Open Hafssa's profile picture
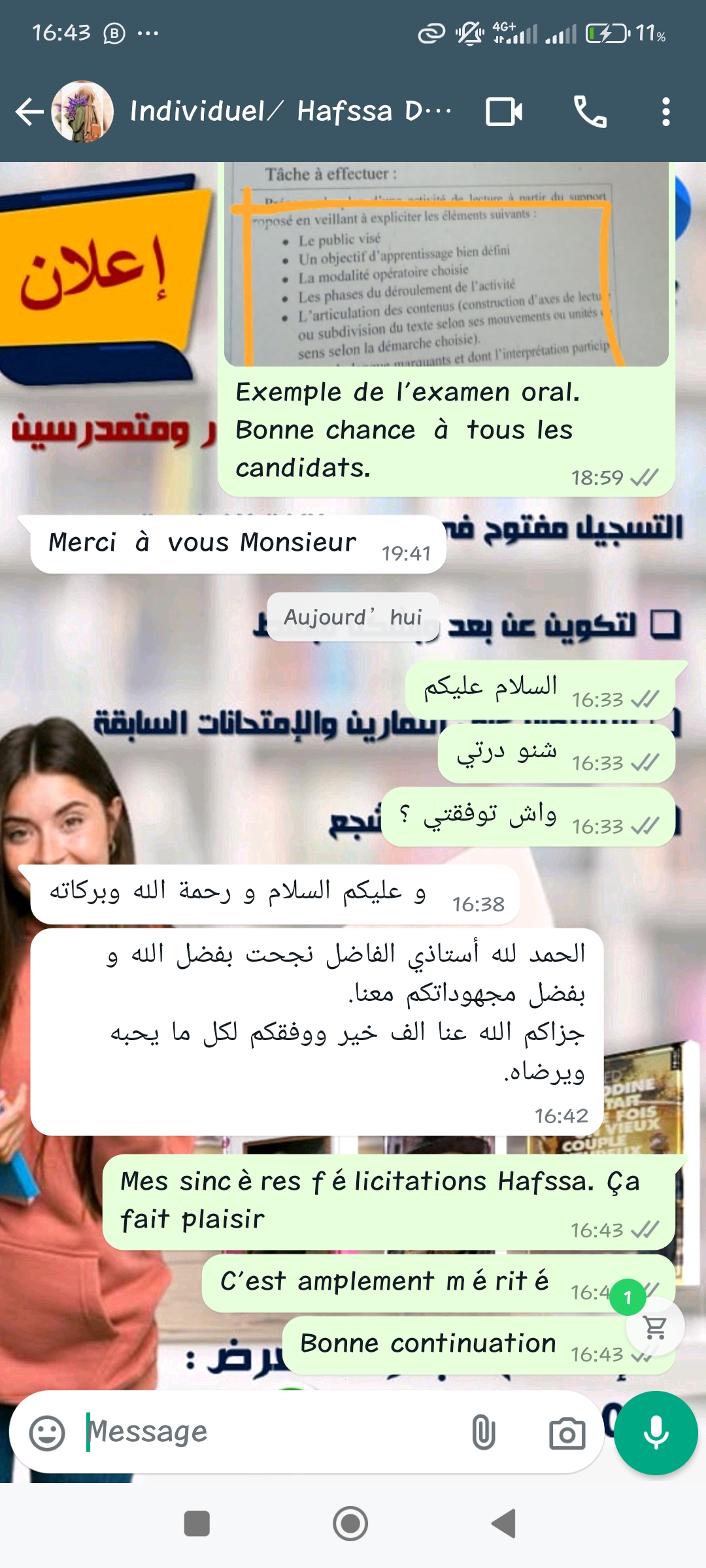 [x=82, y=112]
